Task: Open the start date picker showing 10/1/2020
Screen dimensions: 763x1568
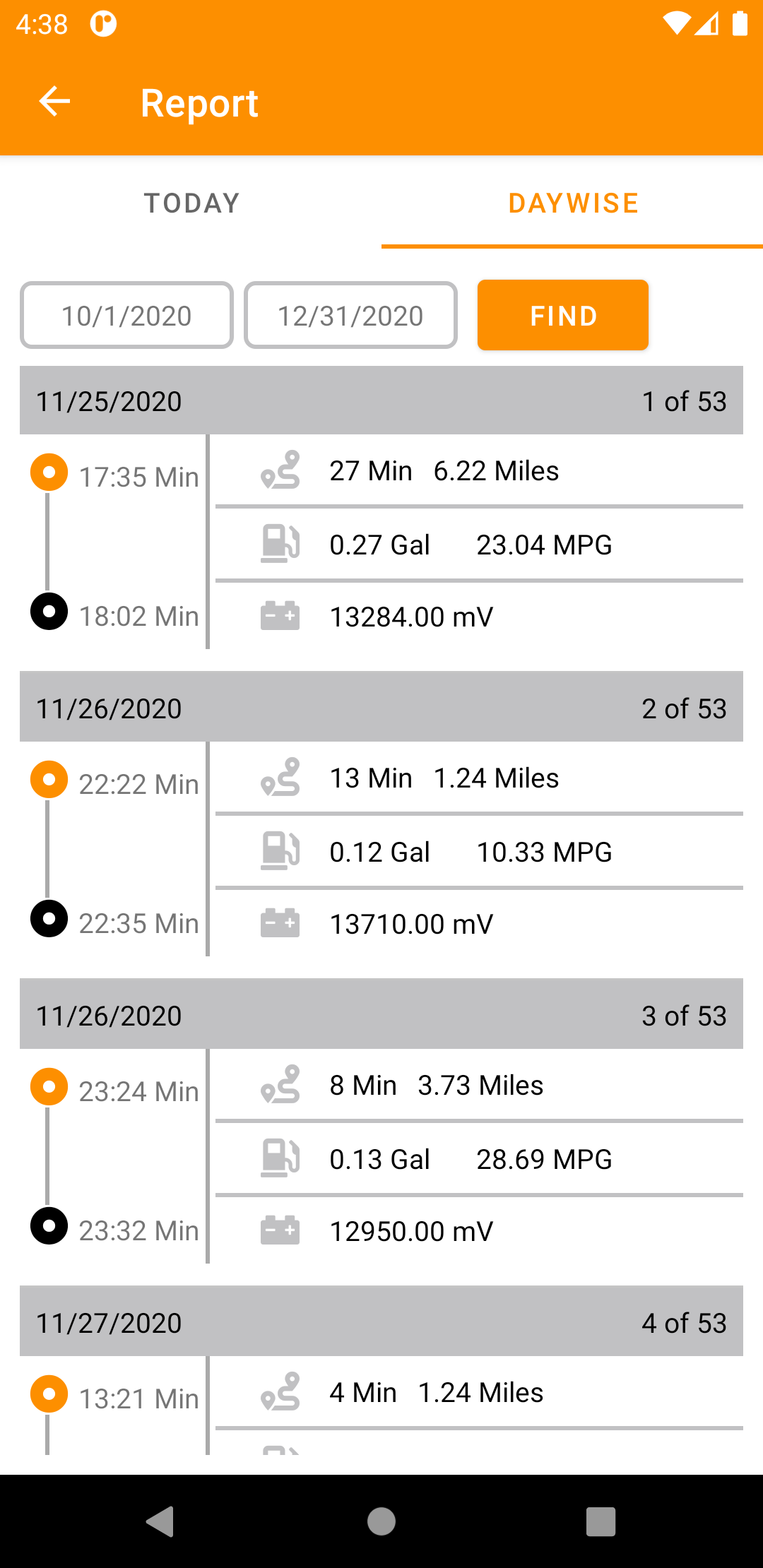Action: pos(126,316)
